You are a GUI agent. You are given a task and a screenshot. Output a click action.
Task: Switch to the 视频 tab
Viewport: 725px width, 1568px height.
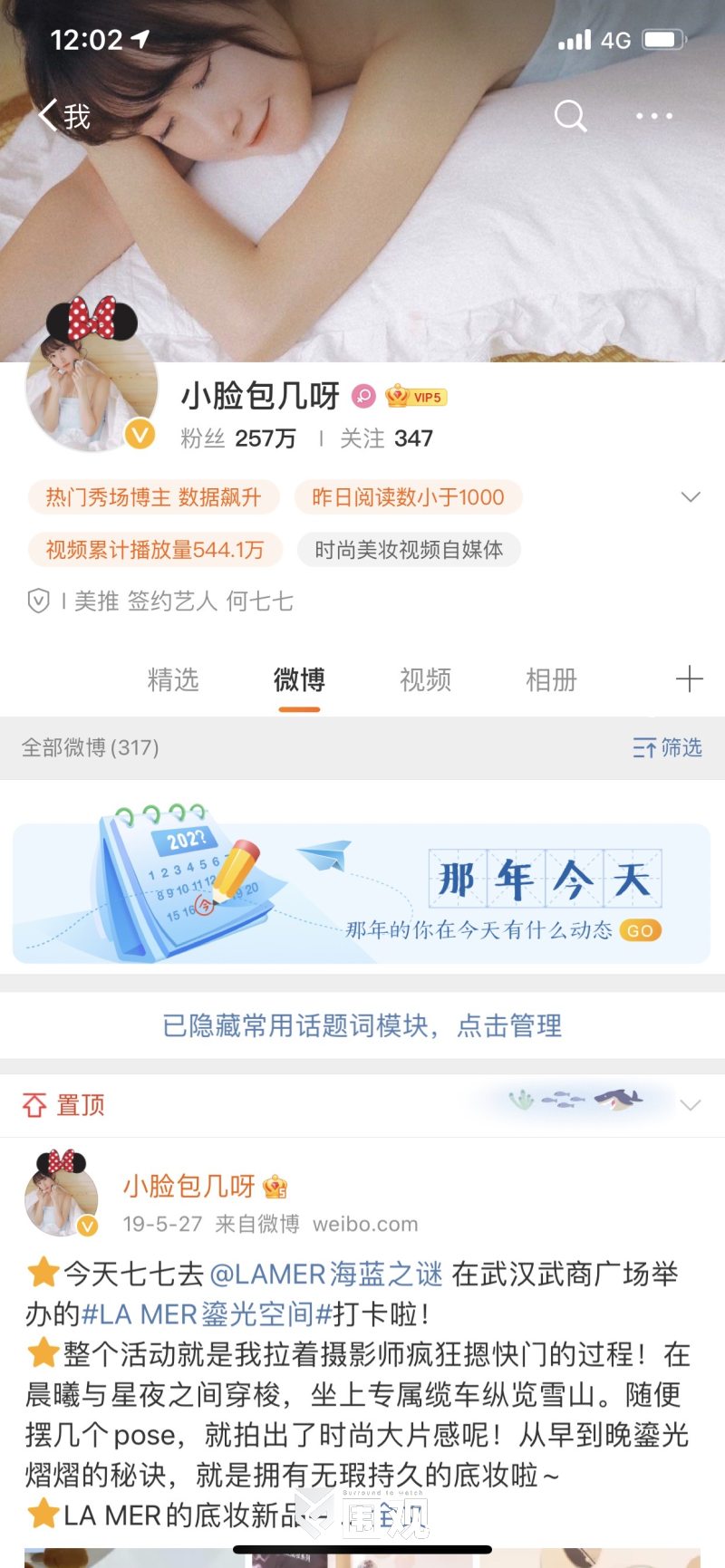click(x=425, y=679)
